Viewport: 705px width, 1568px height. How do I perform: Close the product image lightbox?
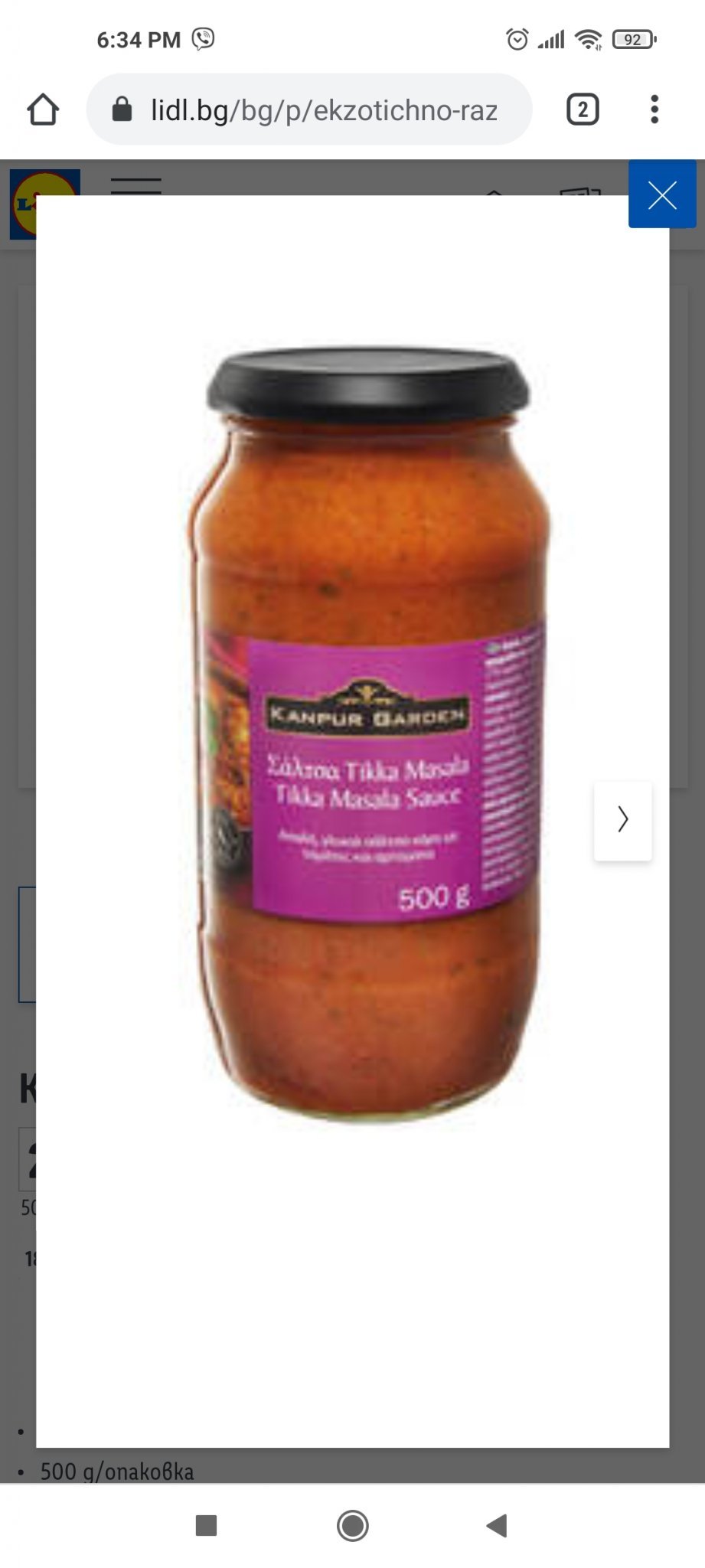click(662, 194)
